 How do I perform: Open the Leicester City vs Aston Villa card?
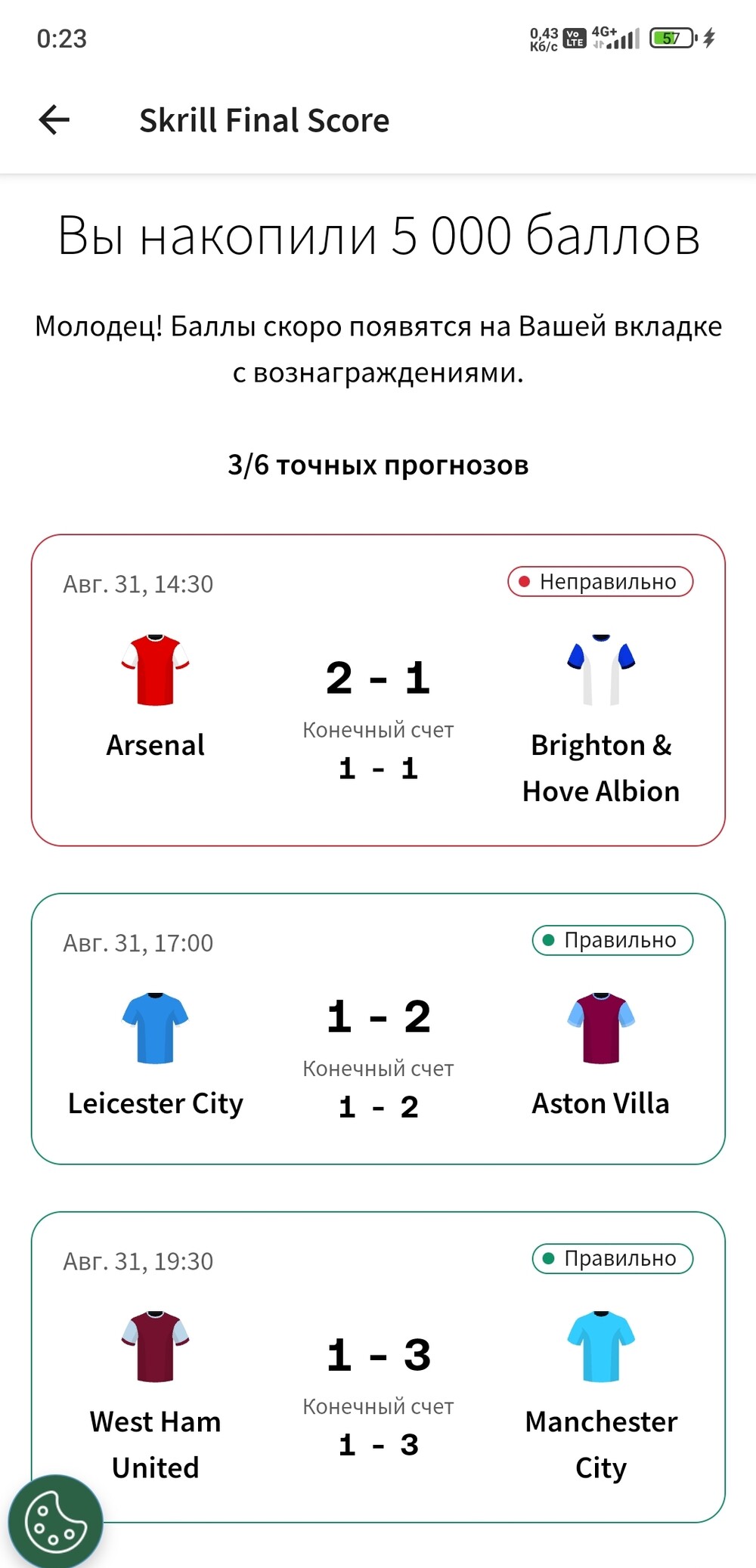coord(378,1028)
